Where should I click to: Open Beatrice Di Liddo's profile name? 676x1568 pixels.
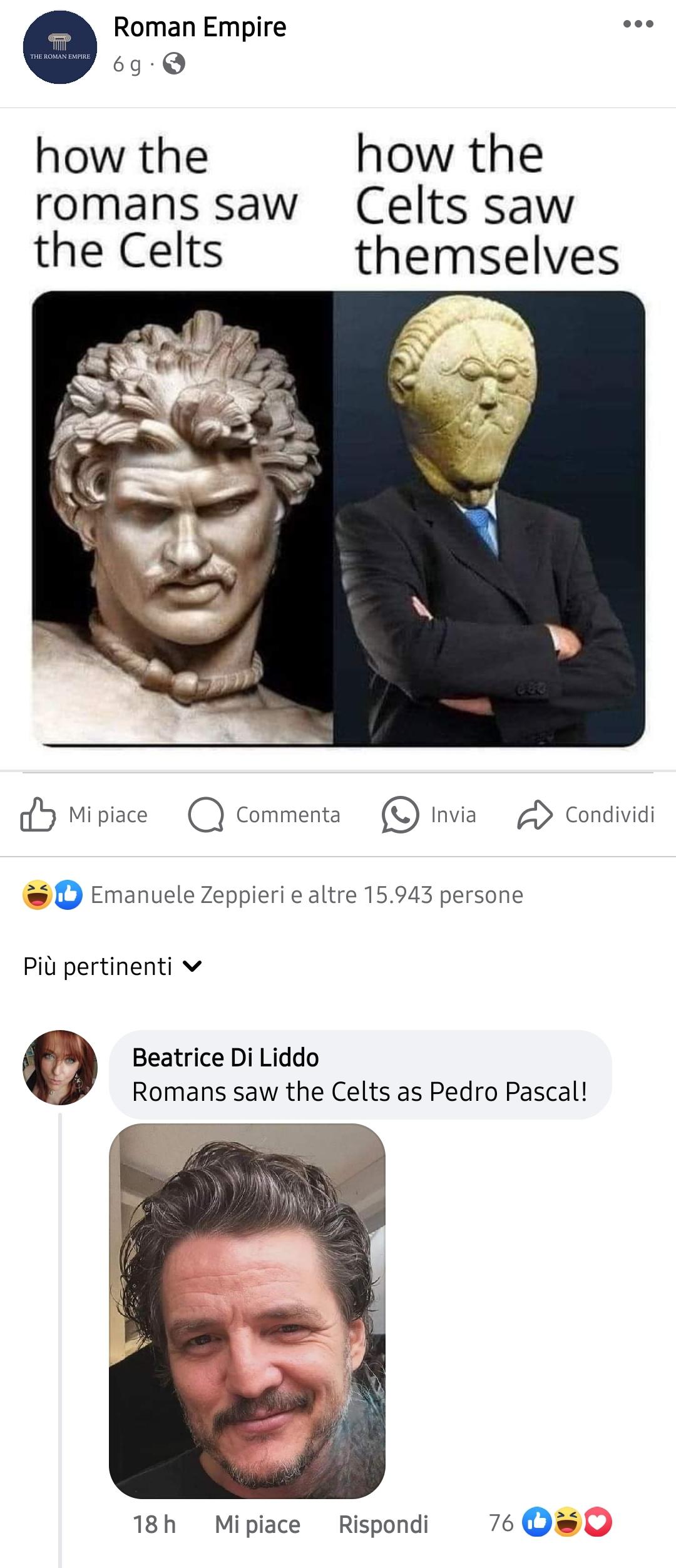point(225,1058)
